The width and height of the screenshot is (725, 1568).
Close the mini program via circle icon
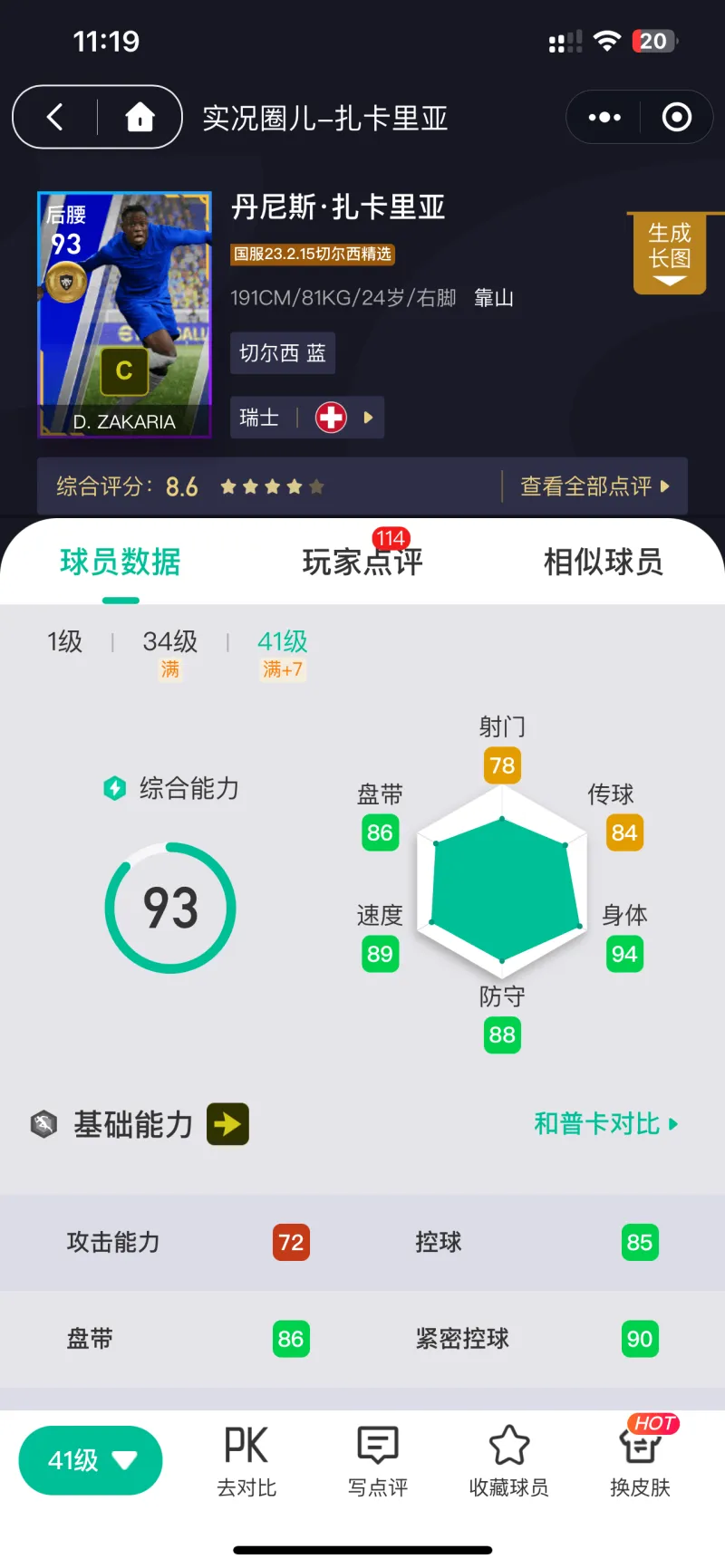coord(676,117)
